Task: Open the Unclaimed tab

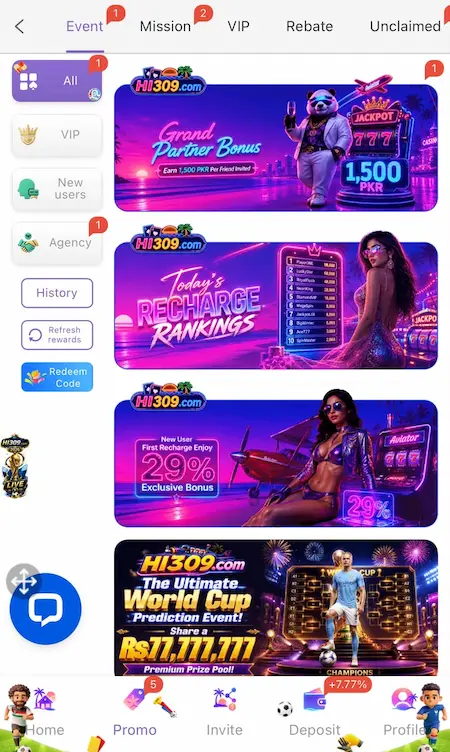Action: pyautogui.click(x=405, y=26)
